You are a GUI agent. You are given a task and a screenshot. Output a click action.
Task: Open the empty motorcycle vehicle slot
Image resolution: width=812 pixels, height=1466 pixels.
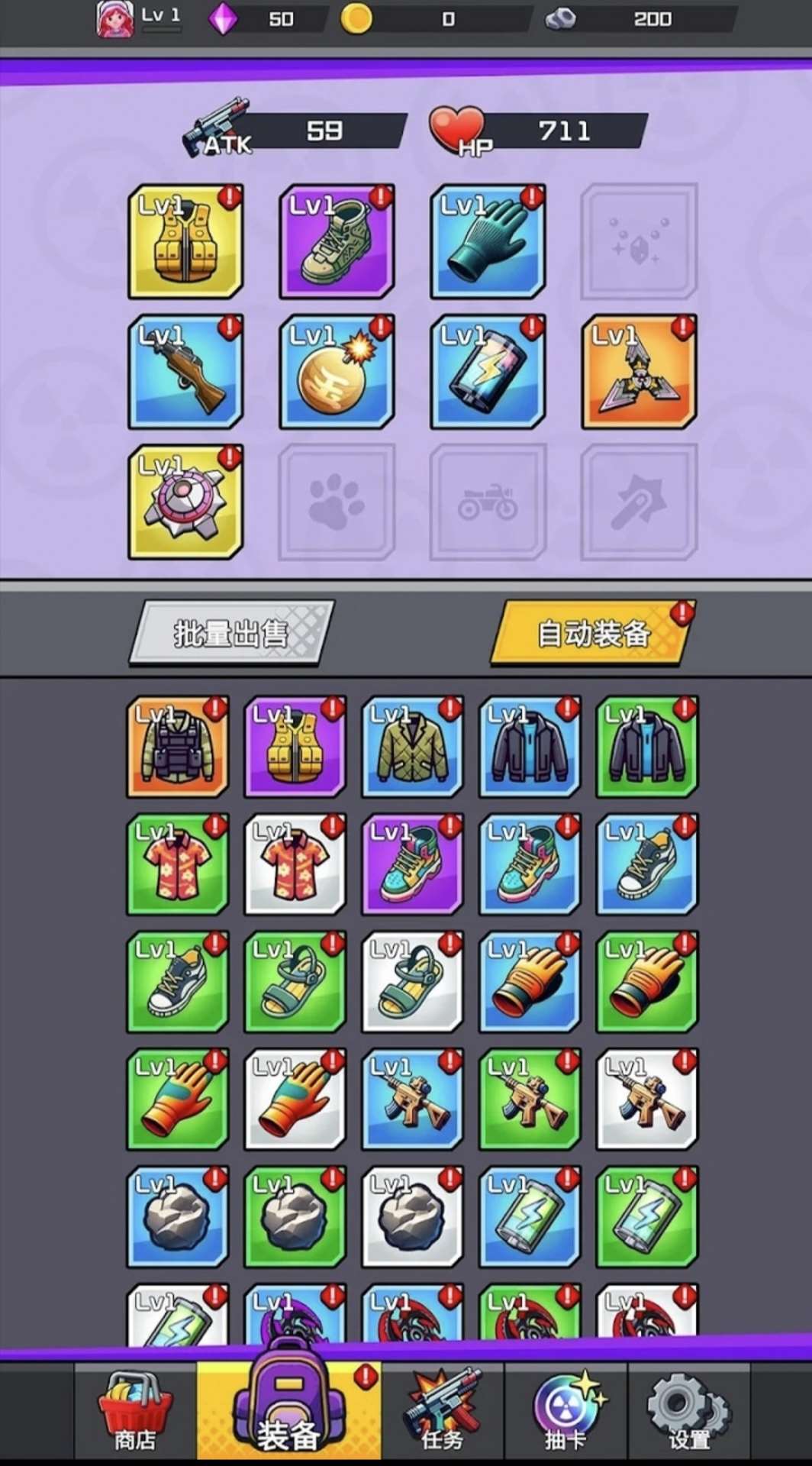488,502
